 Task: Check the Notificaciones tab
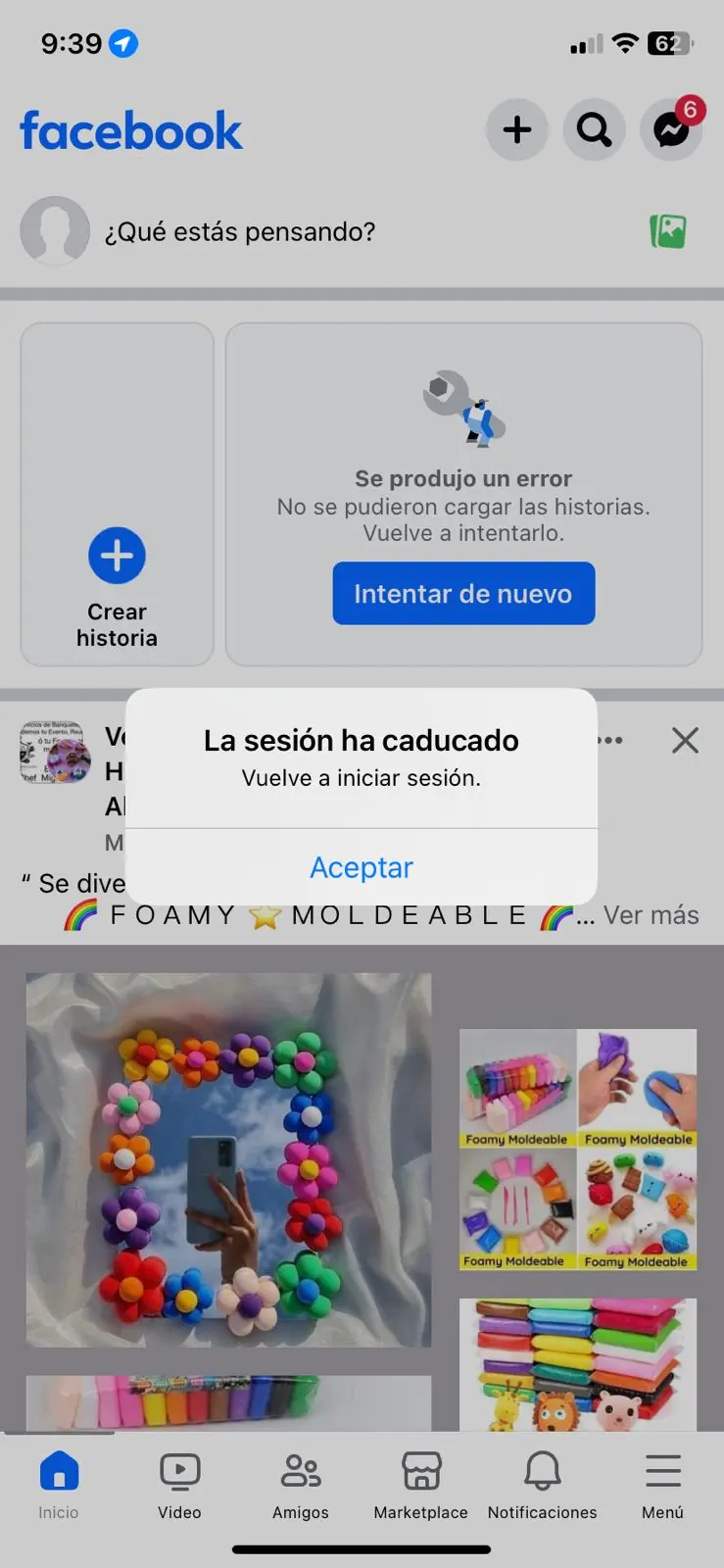542,1485
